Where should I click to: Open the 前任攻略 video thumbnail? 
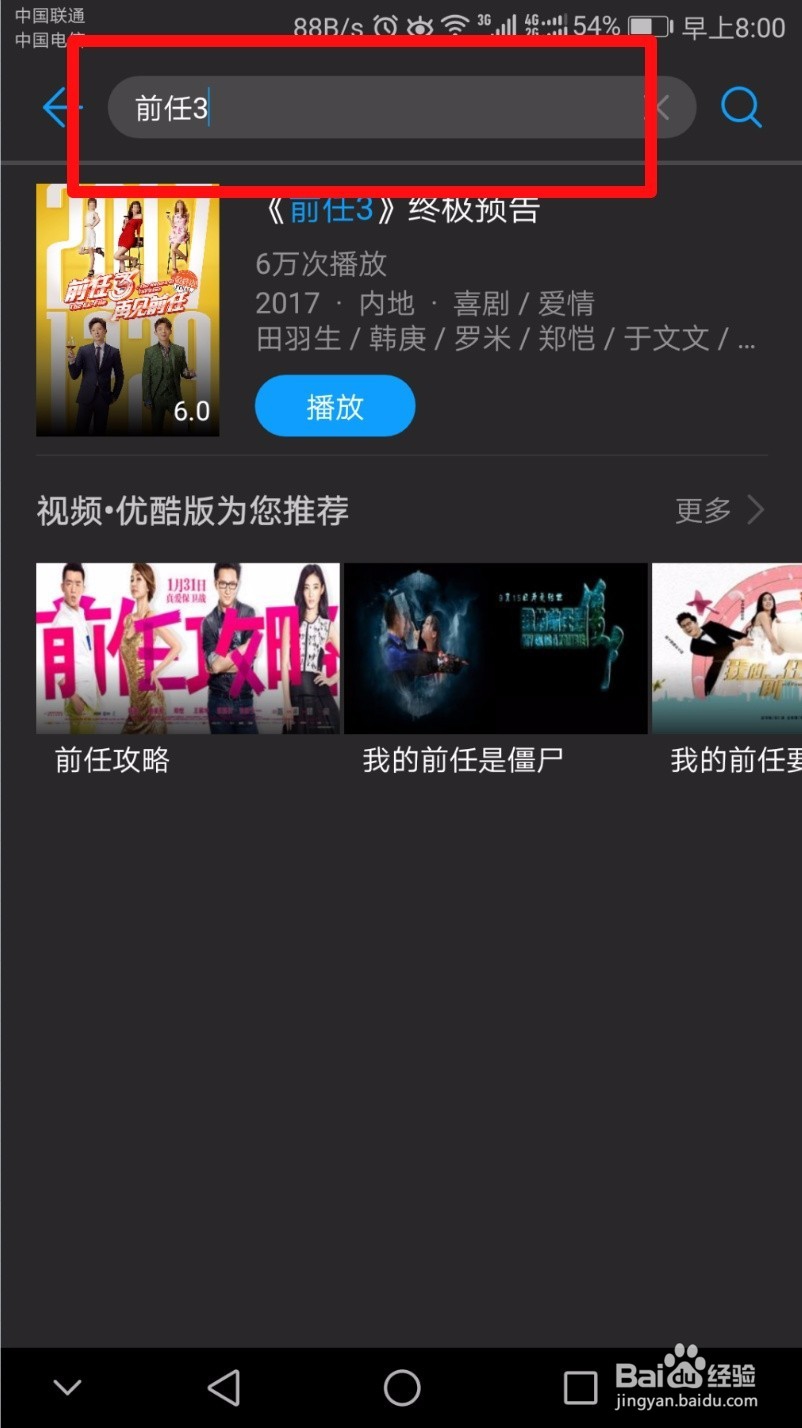click(x=188, y=648)
